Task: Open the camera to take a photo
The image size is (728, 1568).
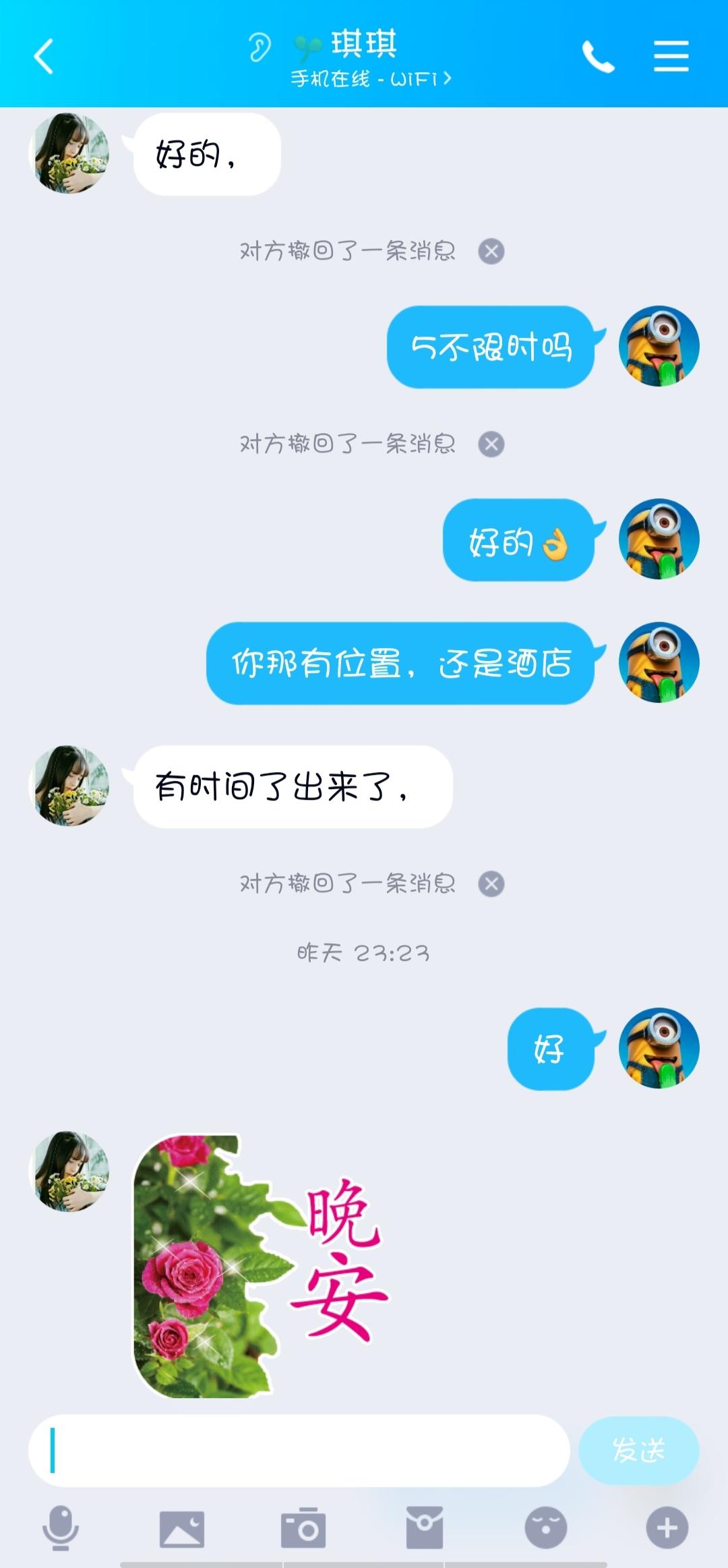Action: point(303,1528)
